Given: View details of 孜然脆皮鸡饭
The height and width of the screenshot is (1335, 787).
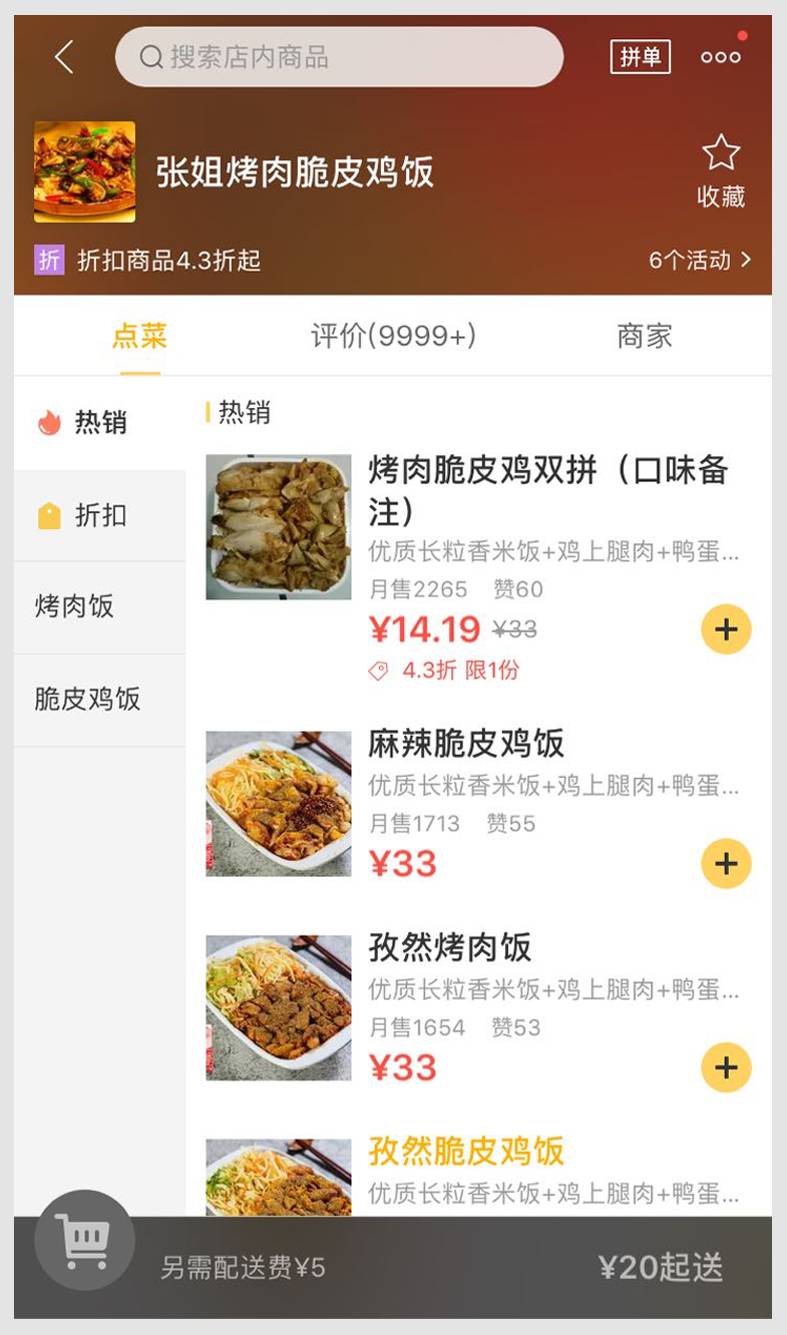Looking at the screenshot, I should [x=466, y=1152].
